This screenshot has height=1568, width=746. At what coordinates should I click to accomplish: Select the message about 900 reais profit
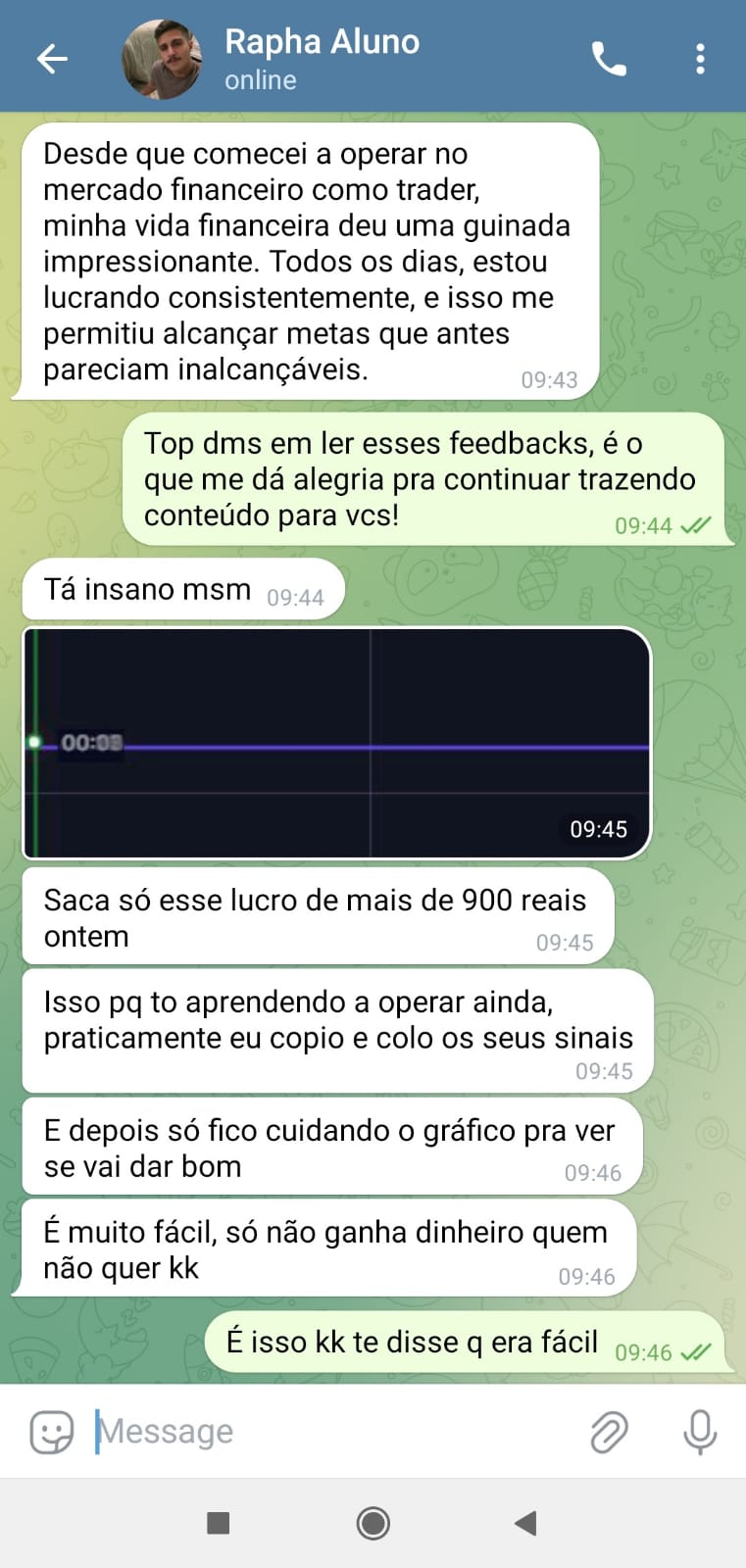[x=314, y=916]
